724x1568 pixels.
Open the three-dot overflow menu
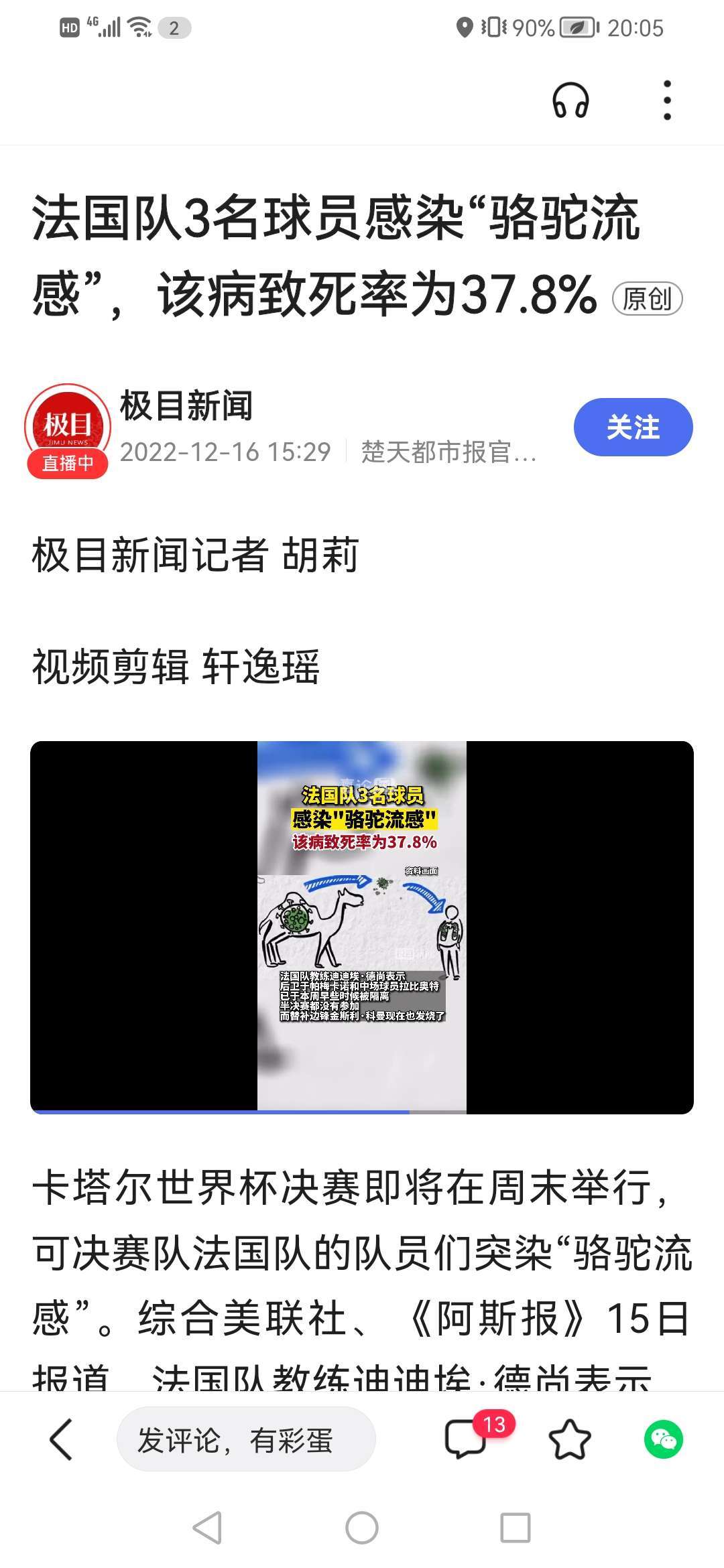click(666, 101)
